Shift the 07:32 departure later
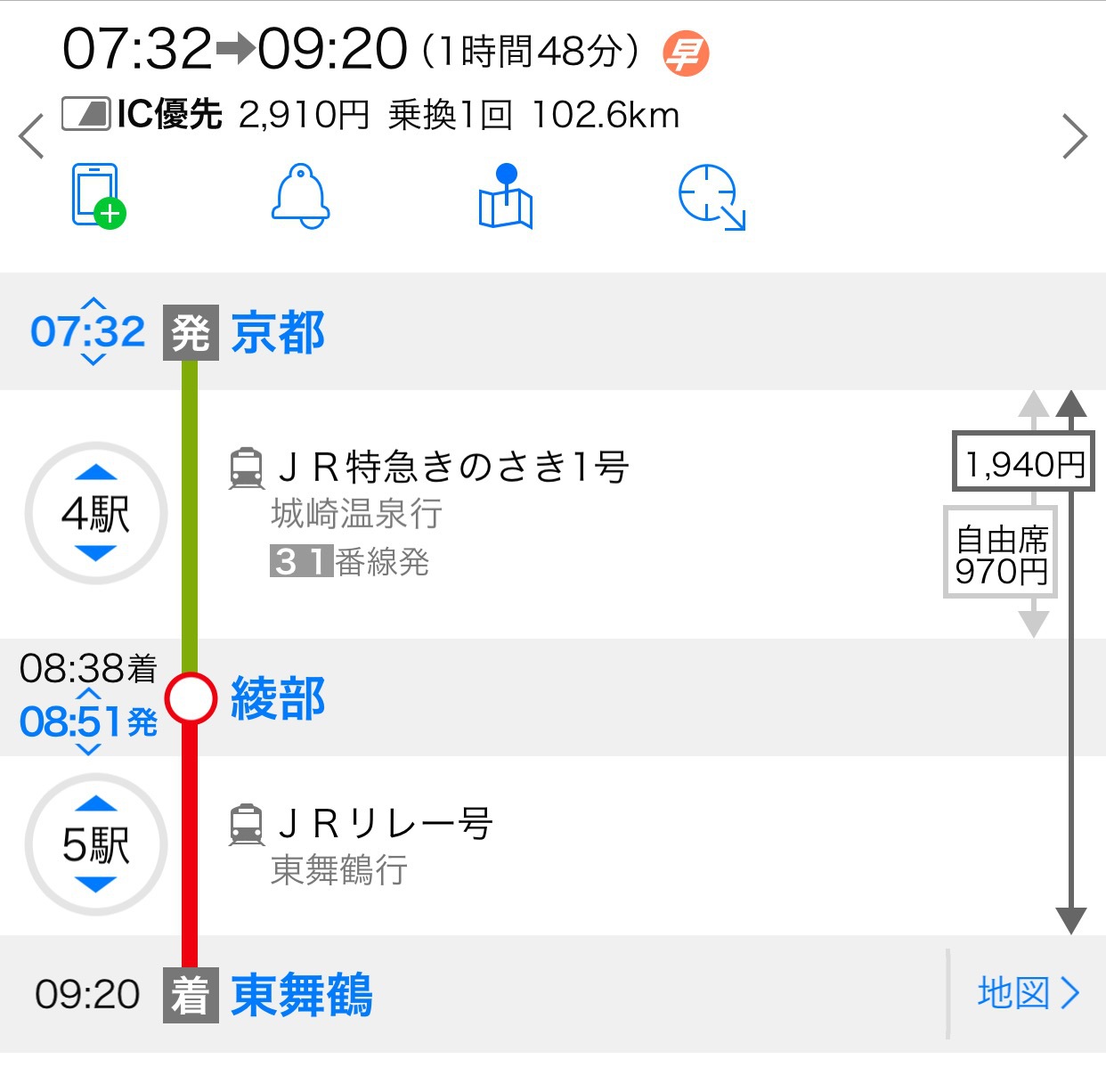 coord(93,360)
